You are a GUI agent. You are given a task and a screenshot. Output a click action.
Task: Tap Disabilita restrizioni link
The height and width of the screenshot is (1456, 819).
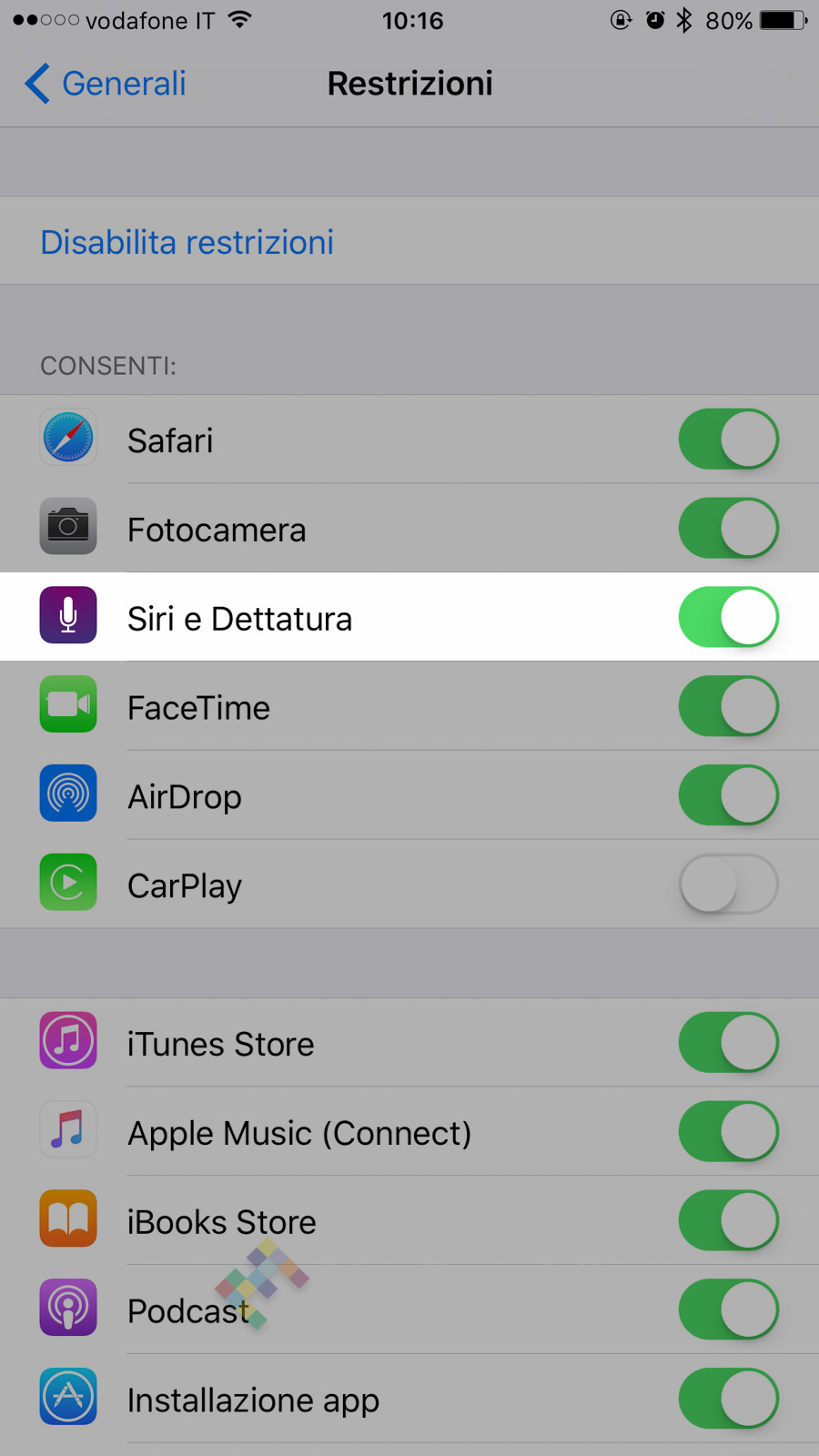pos(187,243)
